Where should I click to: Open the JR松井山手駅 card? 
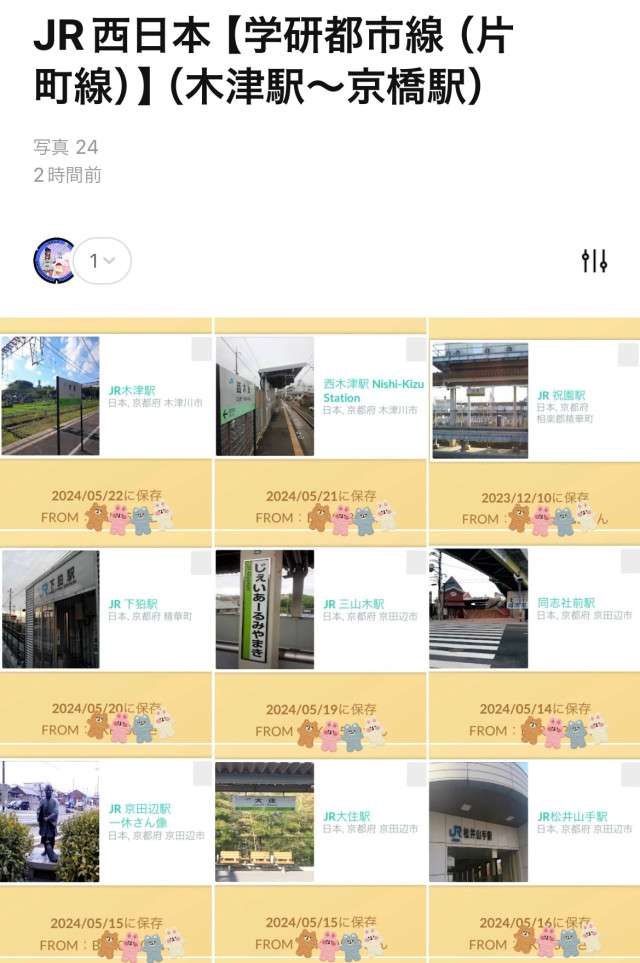[x=534, y=821]
